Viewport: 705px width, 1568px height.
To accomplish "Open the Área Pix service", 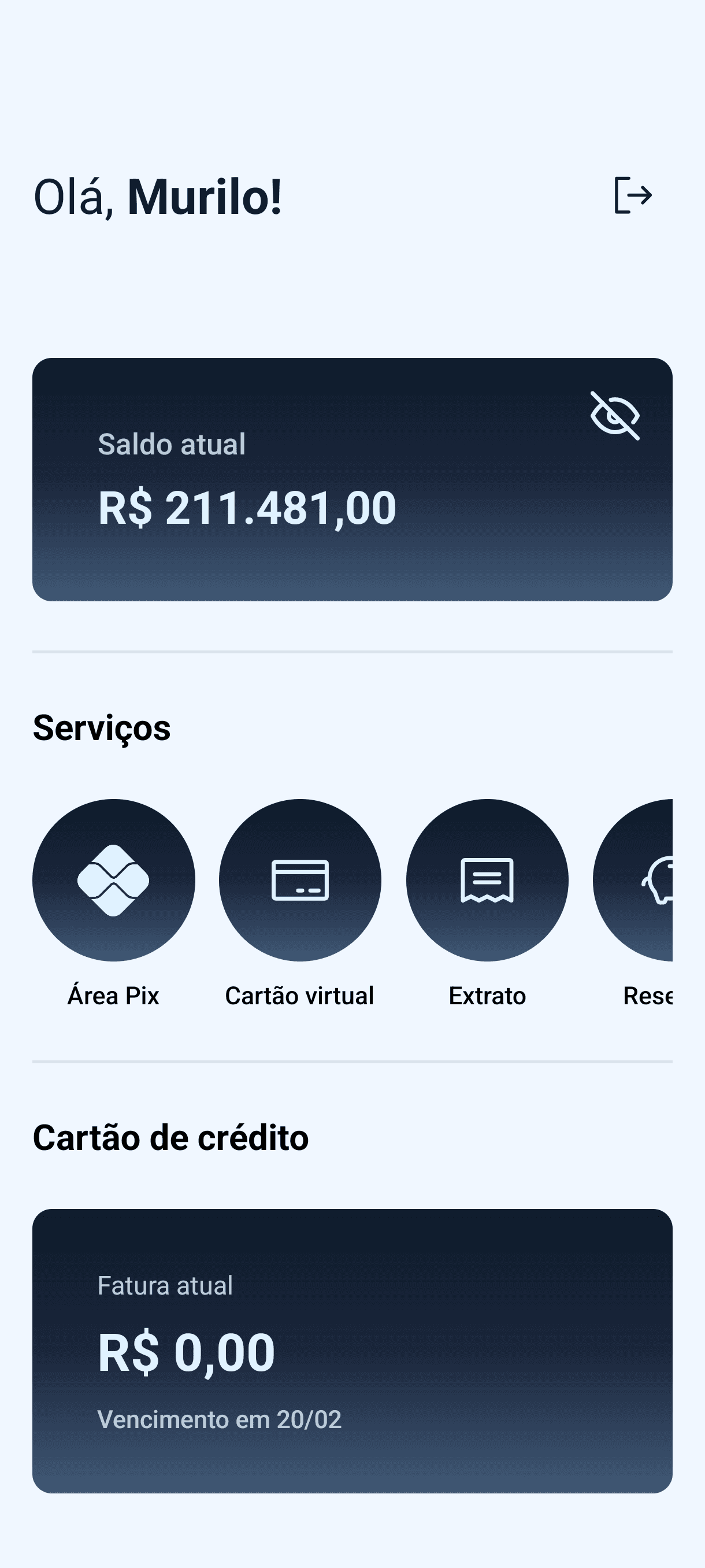I will (114, 880).
